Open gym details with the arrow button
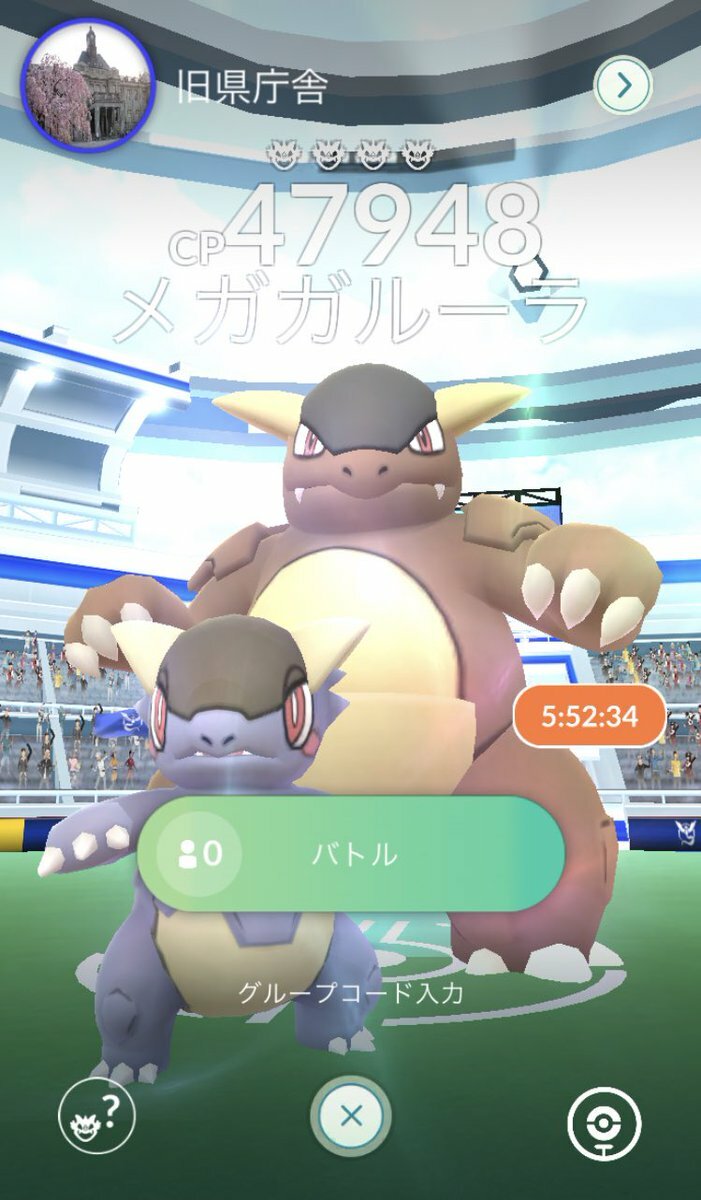The image size is (701, 1200). pos(624,86)
